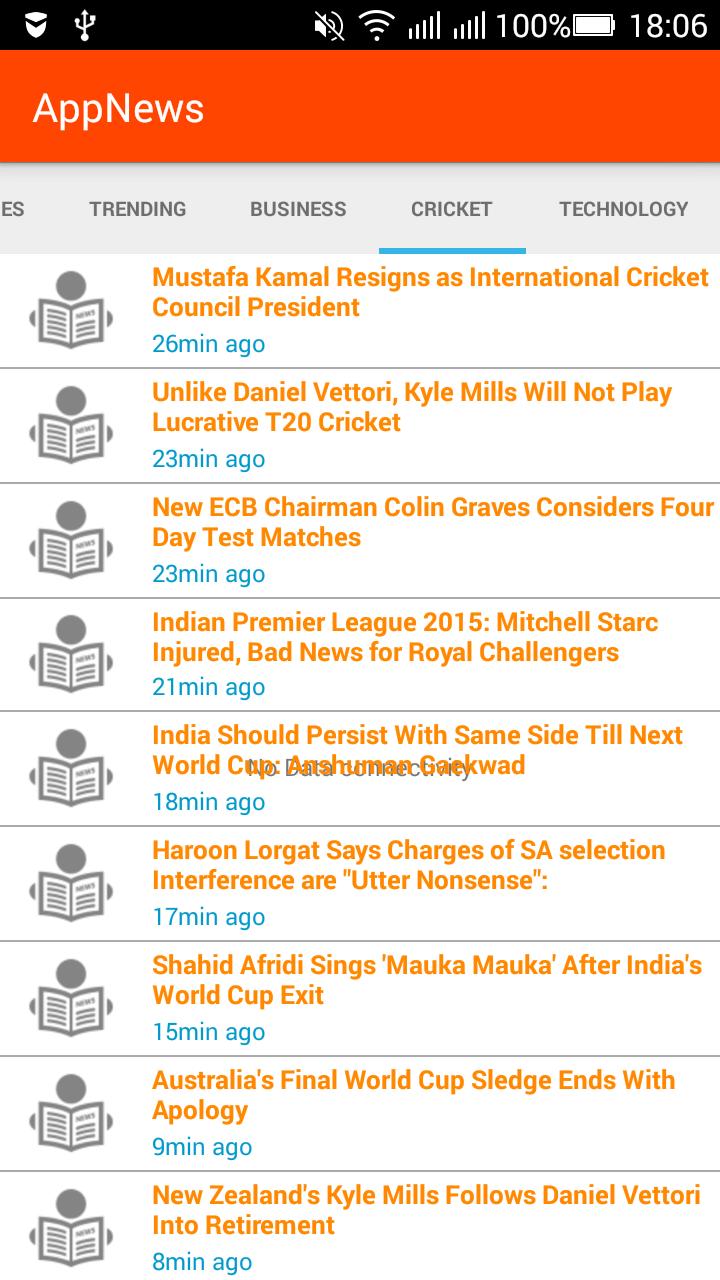The width and height of the screenshot is (720, 1280).
Task: Switch to the CRICKET tab
Action: [x=451, y=209]
